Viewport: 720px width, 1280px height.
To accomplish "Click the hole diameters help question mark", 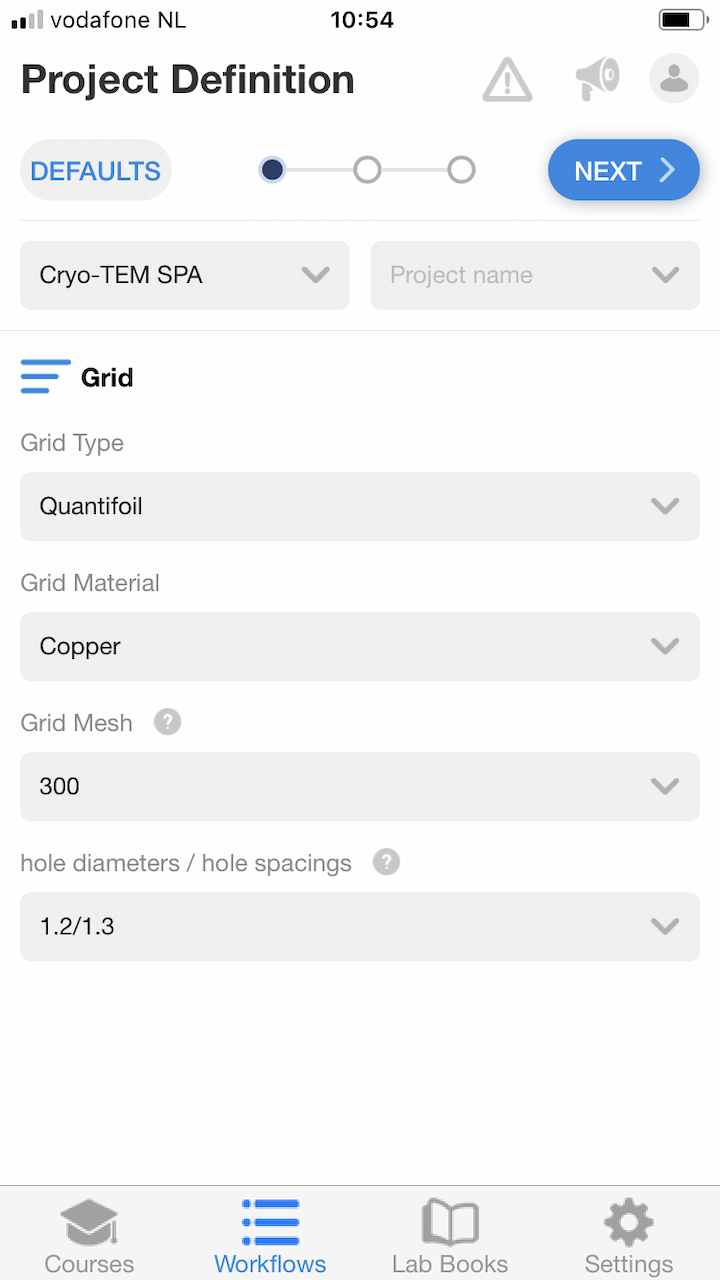I will 386,862.
